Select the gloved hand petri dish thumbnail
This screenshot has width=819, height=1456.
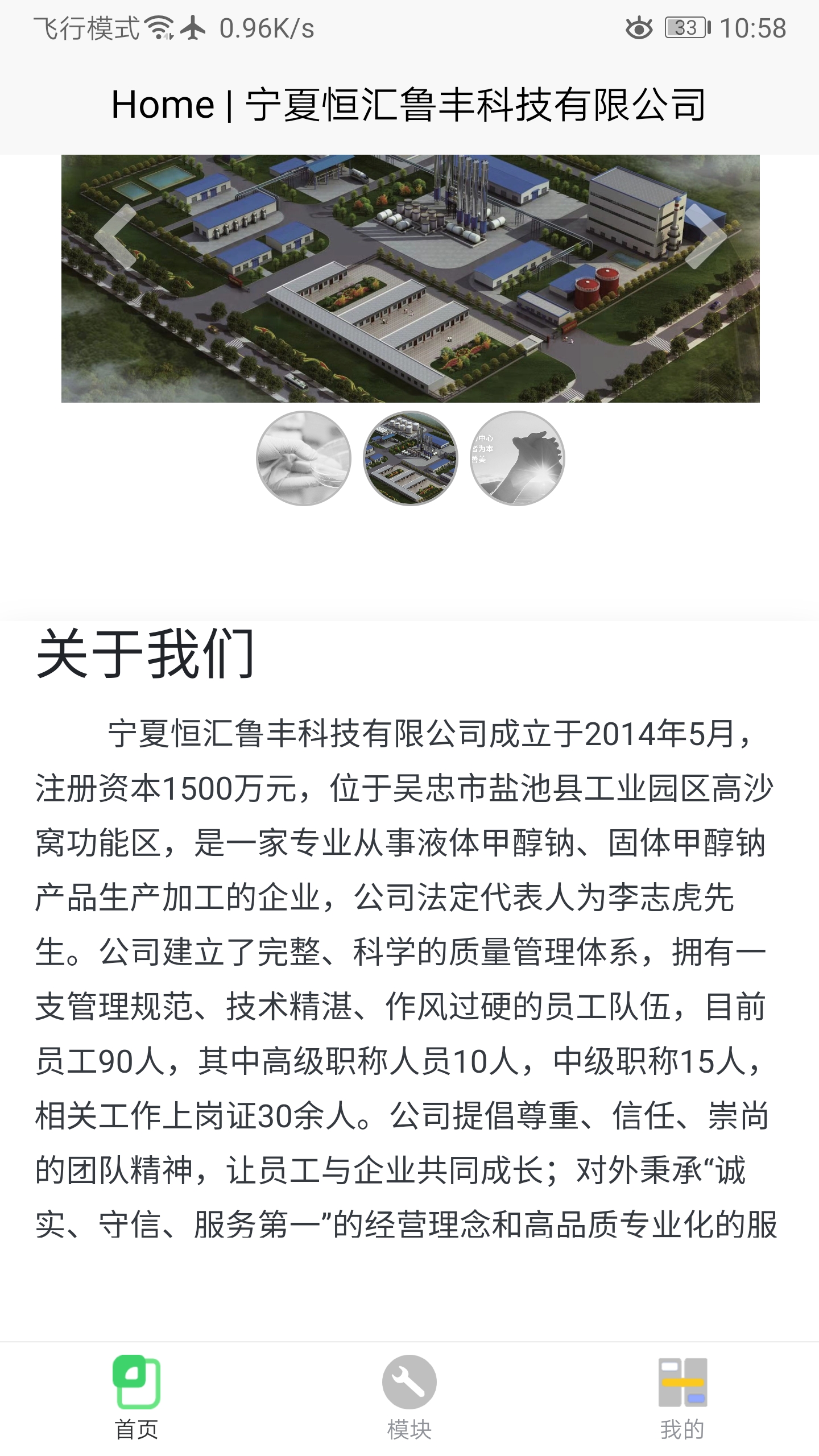tap(304, 458)
